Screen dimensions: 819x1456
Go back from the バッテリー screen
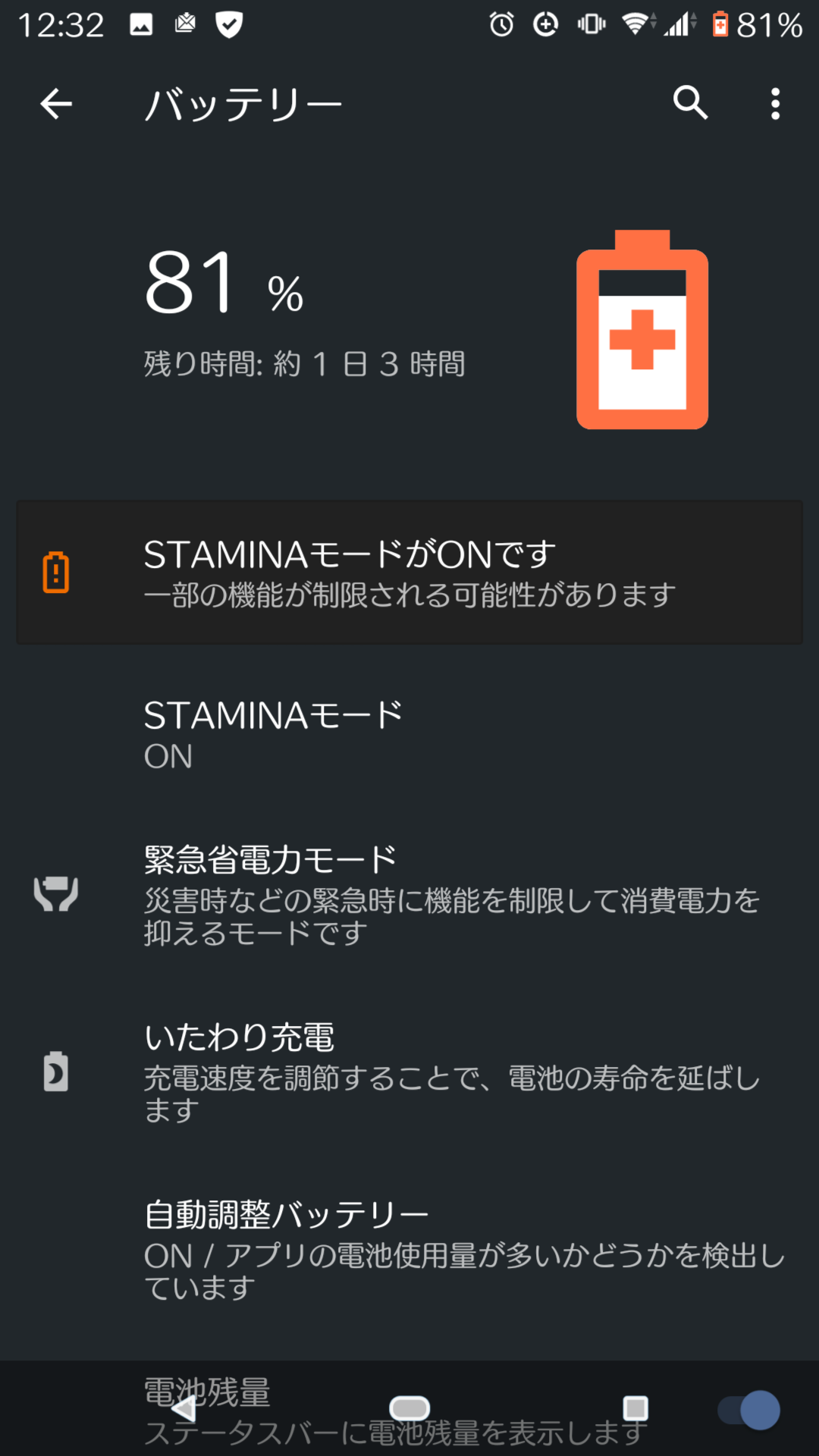tap(56, 104)
